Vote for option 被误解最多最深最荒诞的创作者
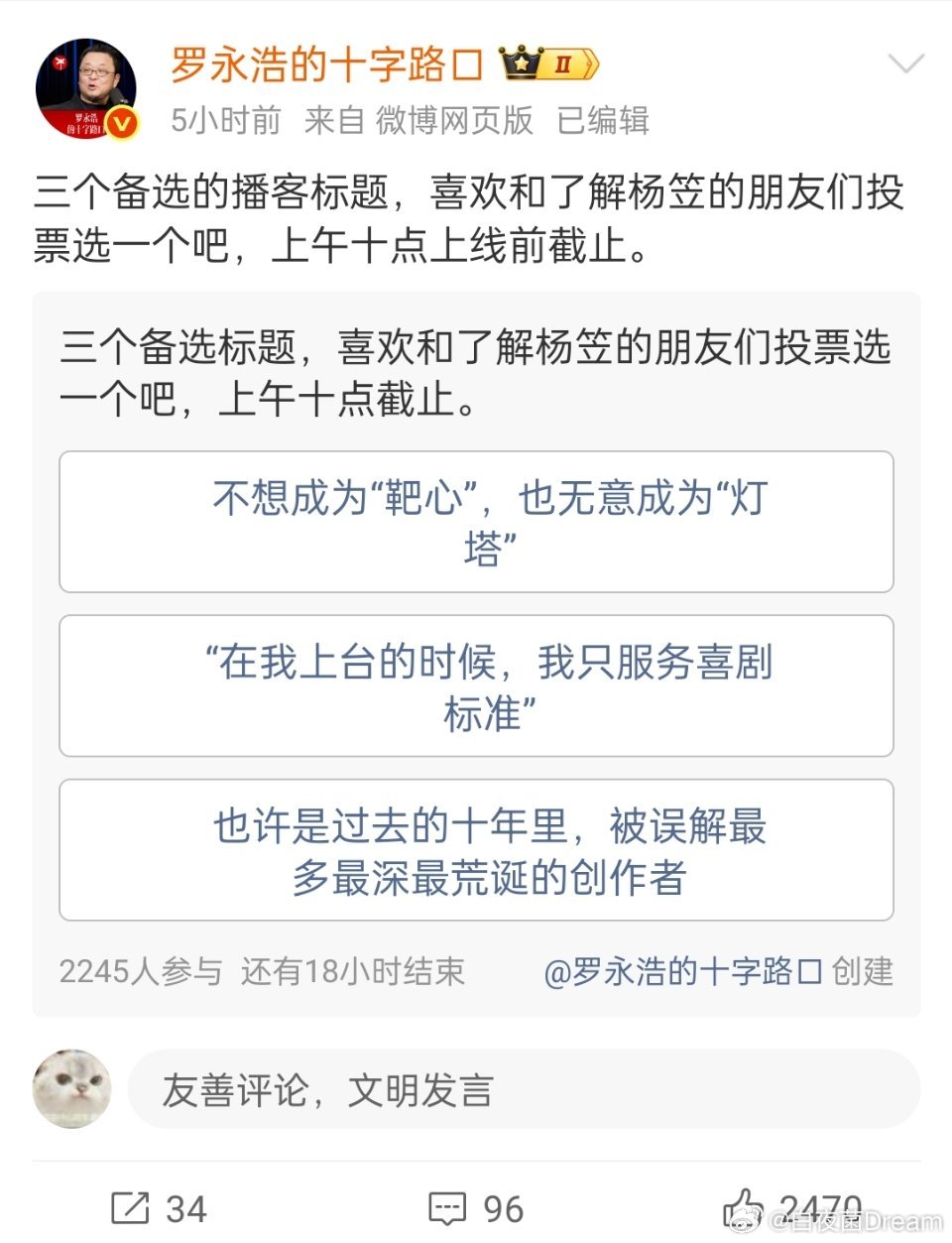Image resolution: width=952 pixels, height=1243 pixels. (474, 849)
